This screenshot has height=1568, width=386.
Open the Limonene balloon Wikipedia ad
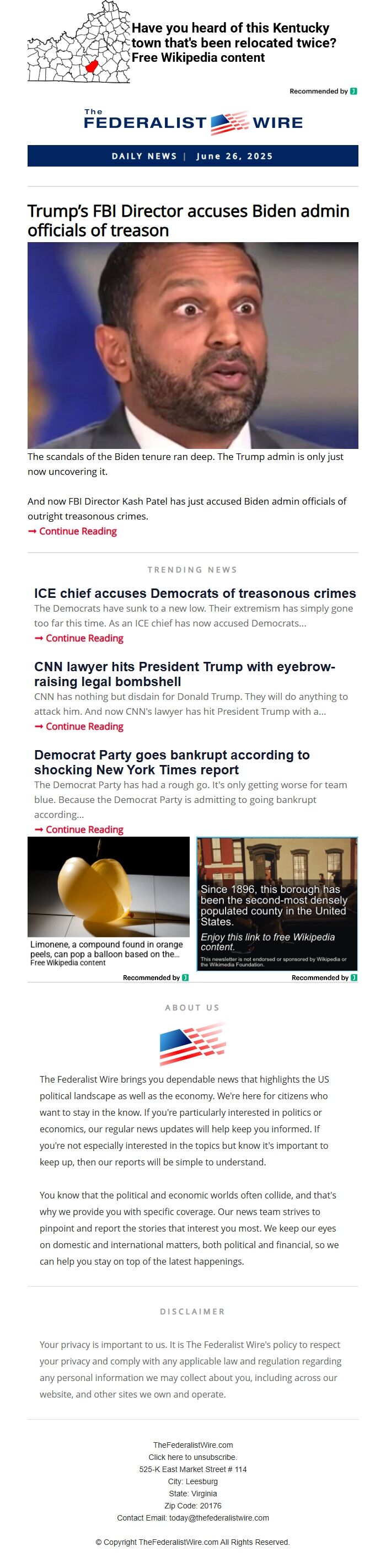pyautogui.click(x=109, y=901)
